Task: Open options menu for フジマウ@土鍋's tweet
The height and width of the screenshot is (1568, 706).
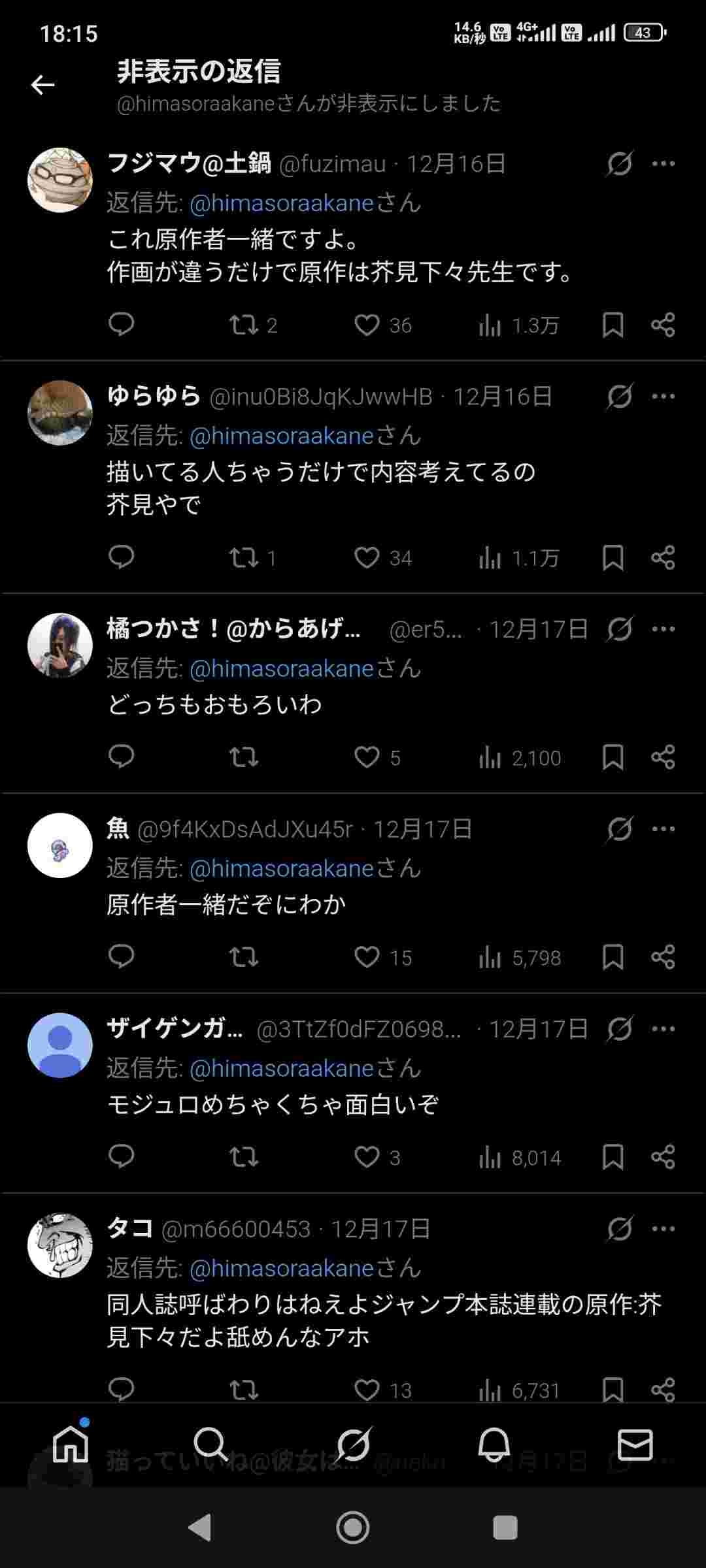Action: [664, 162]
